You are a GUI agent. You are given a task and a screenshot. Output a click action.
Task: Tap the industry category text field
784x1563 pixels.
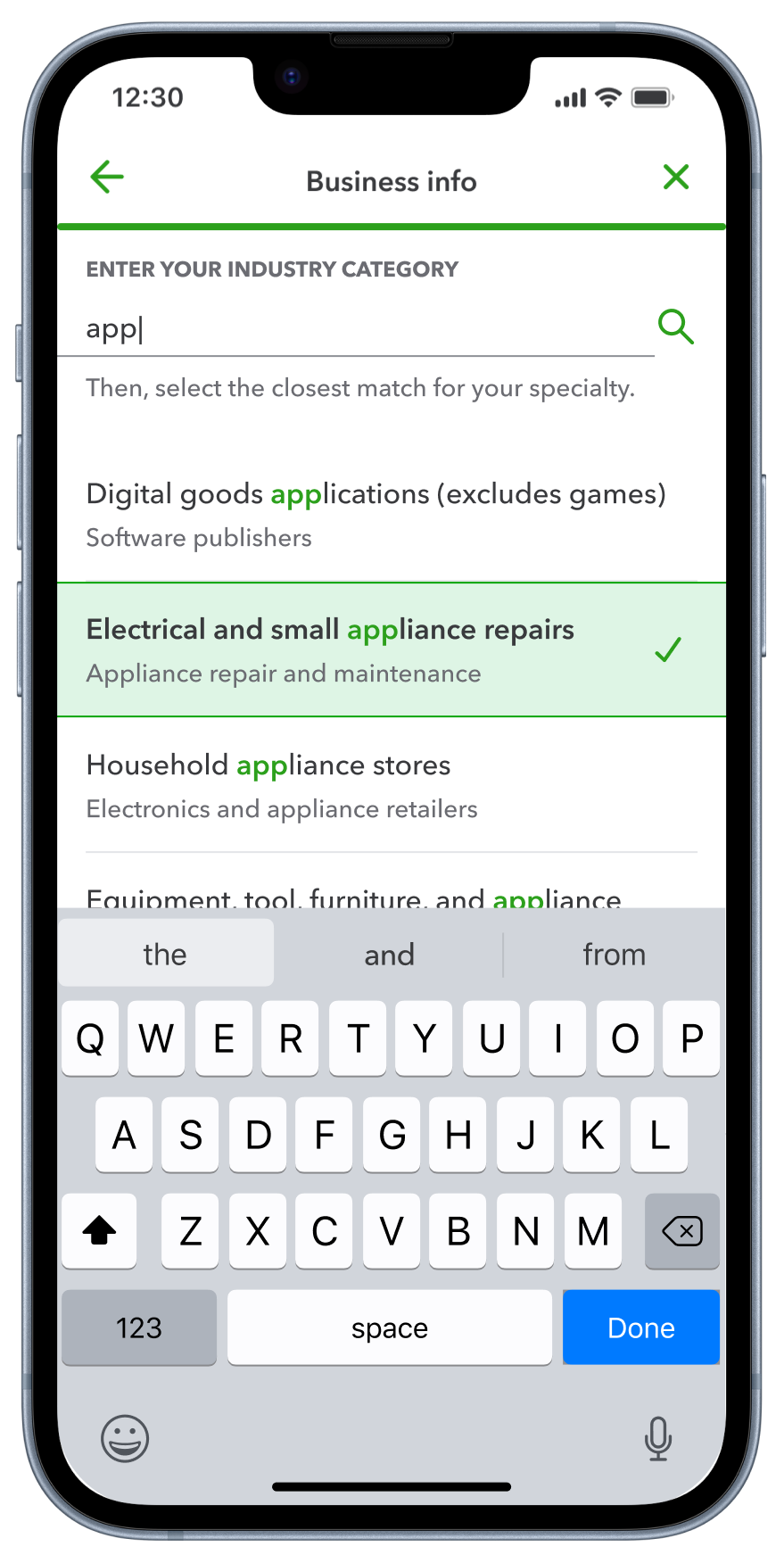[357, 328]
